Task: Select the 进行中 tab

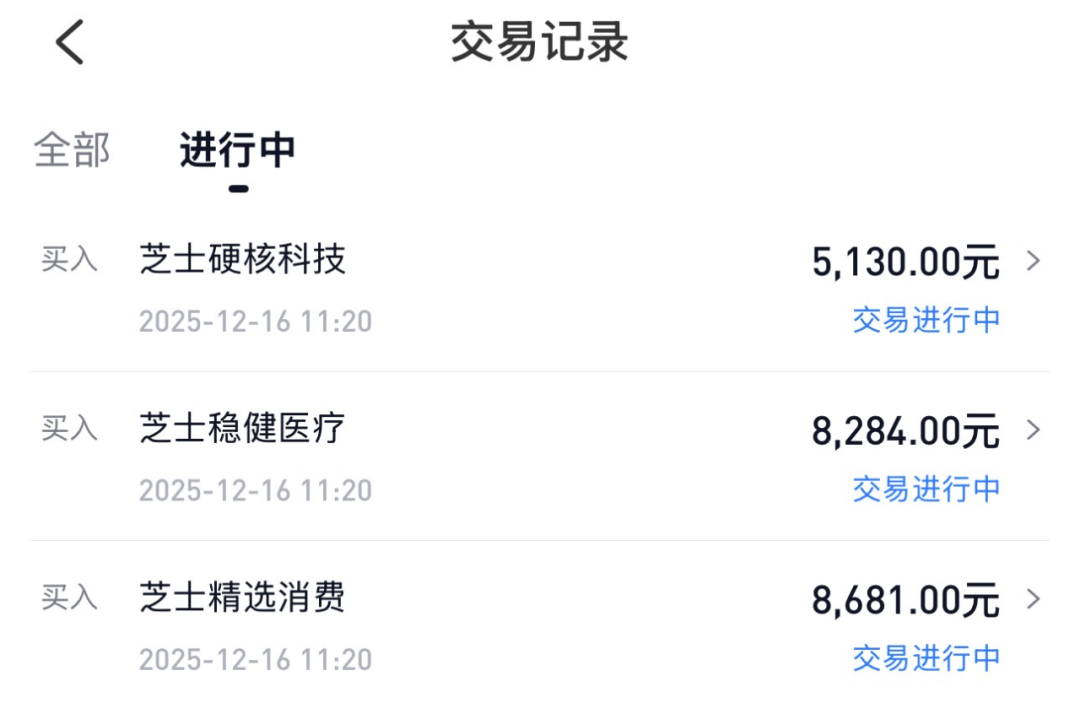Action: 237,151
